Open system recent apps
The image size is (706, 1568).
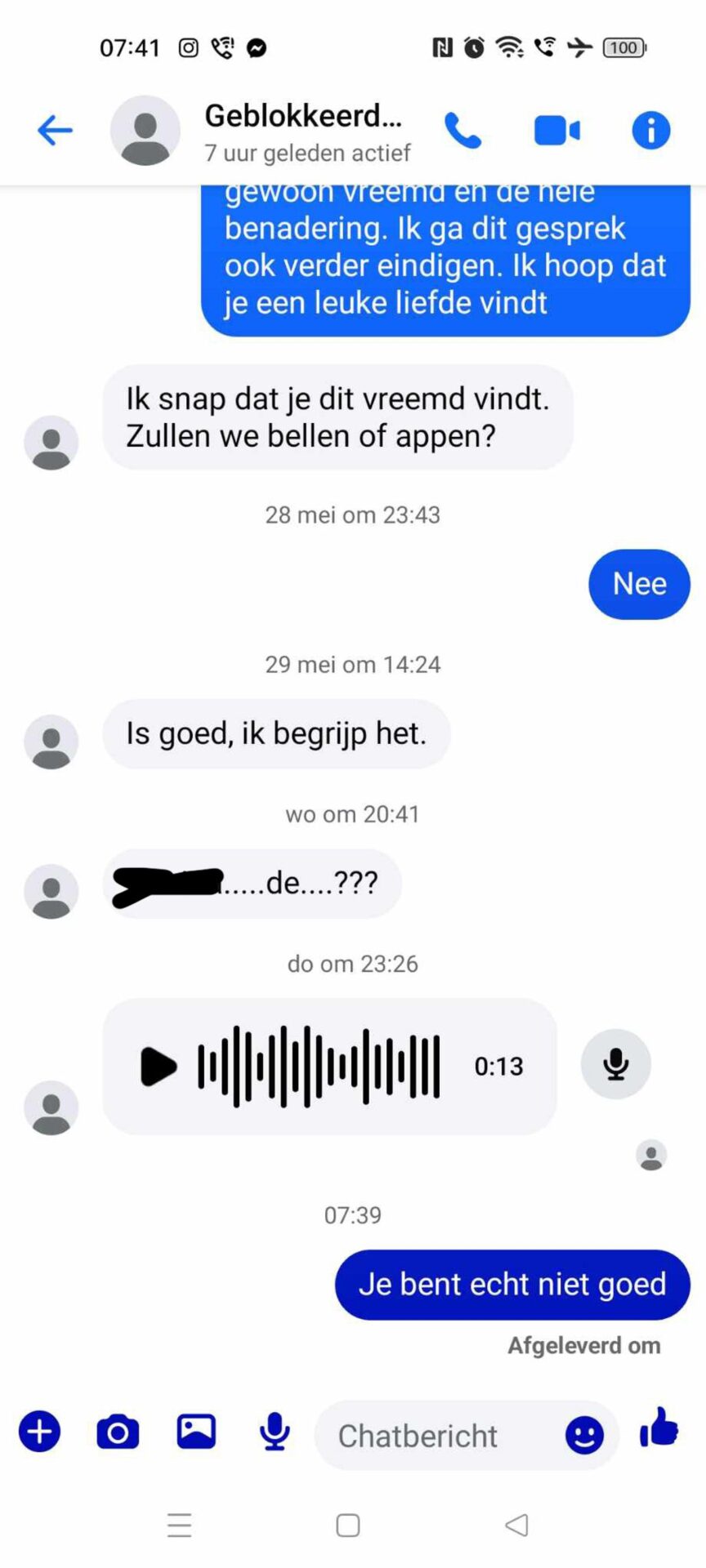tap(179, 1525)
